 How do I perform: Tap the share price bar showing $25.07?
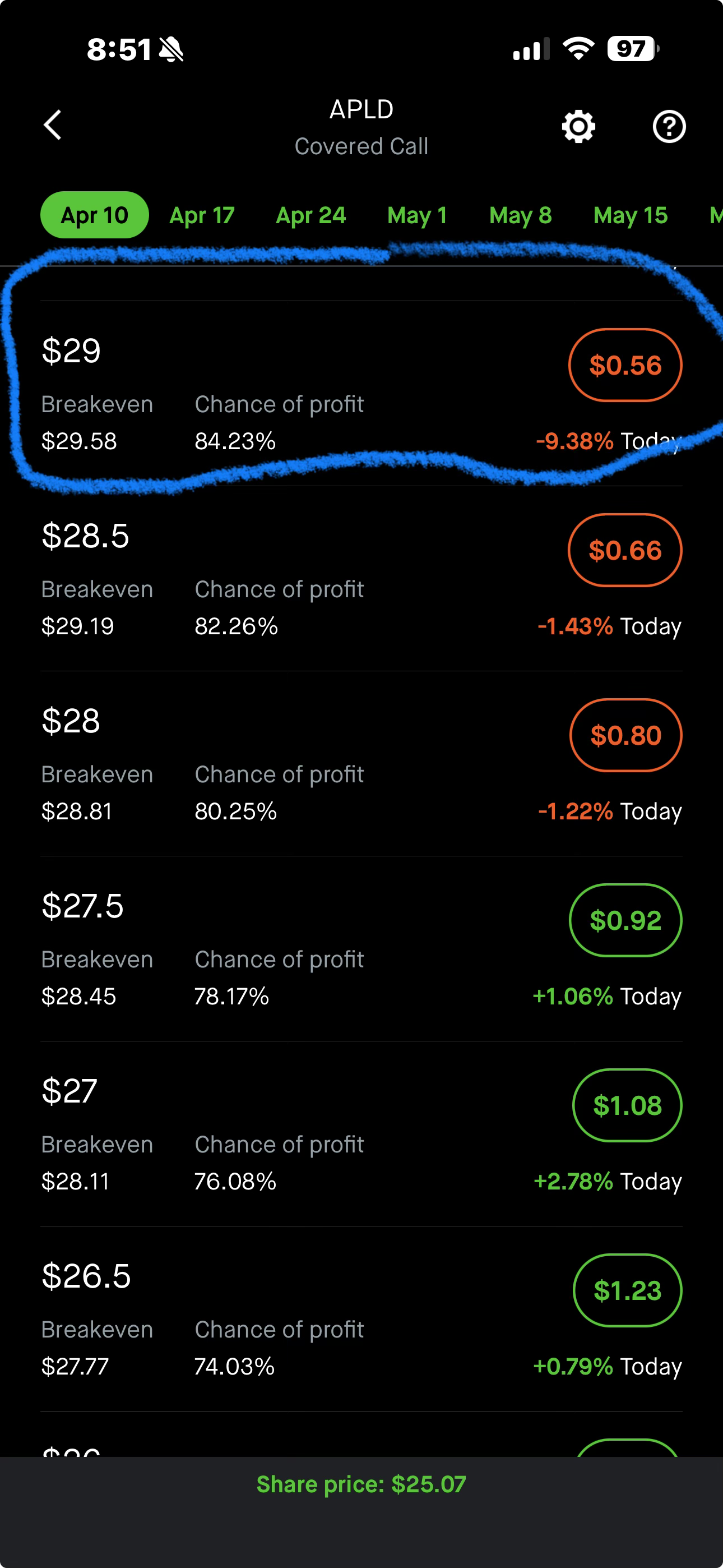pos(361,1484)
